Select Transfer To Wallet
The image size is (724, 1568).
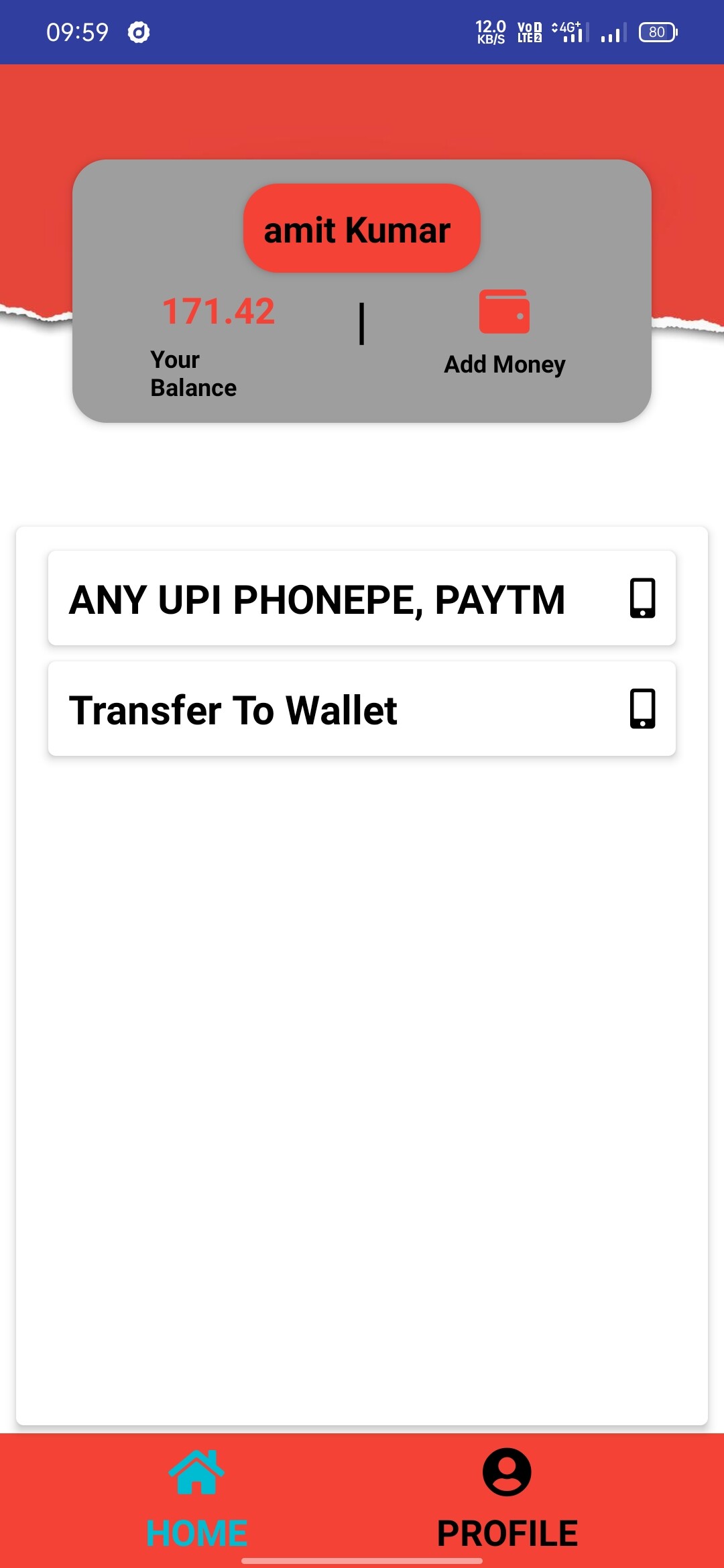click(362, 709)
